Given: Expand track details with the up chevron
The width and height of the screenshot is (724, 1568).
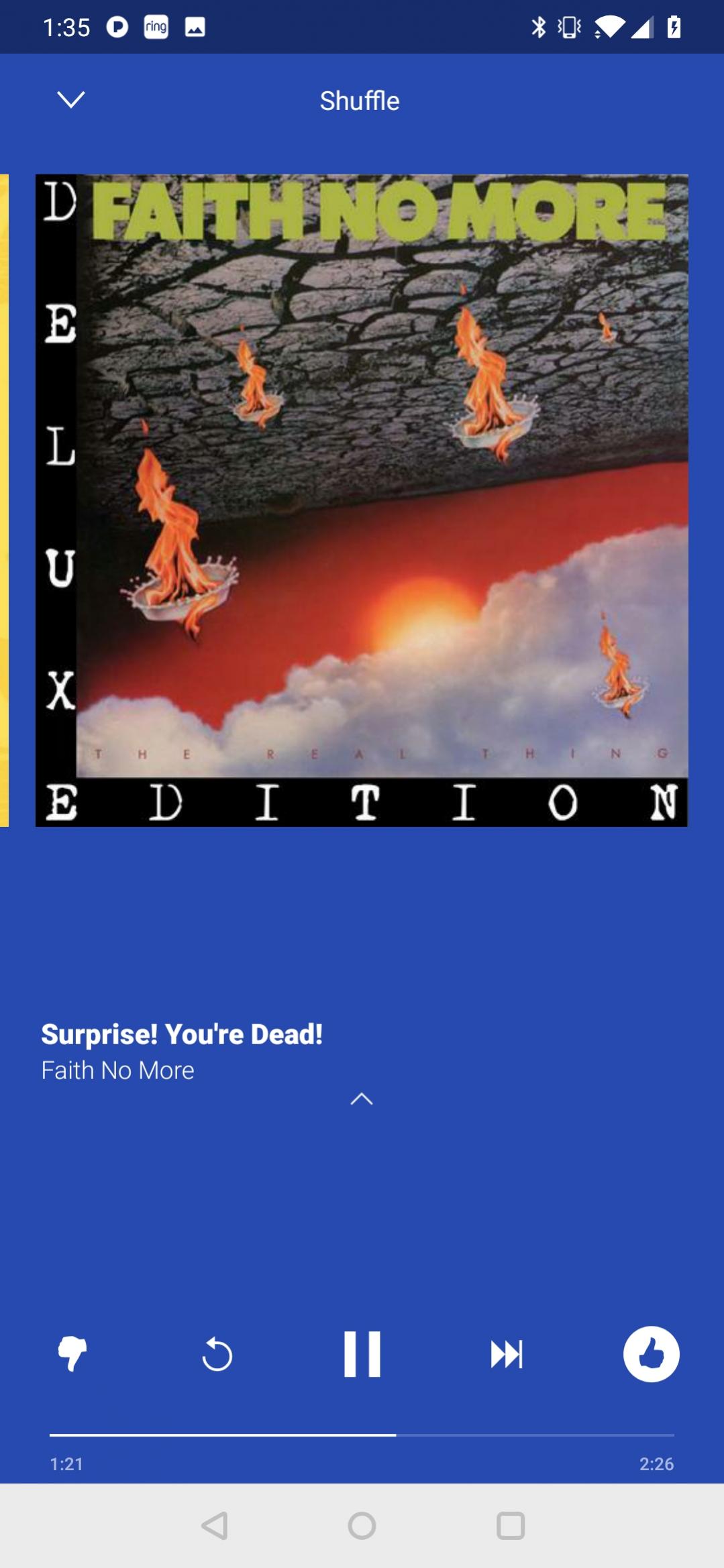Looking at the screenshot, I should coord(362,1099).
